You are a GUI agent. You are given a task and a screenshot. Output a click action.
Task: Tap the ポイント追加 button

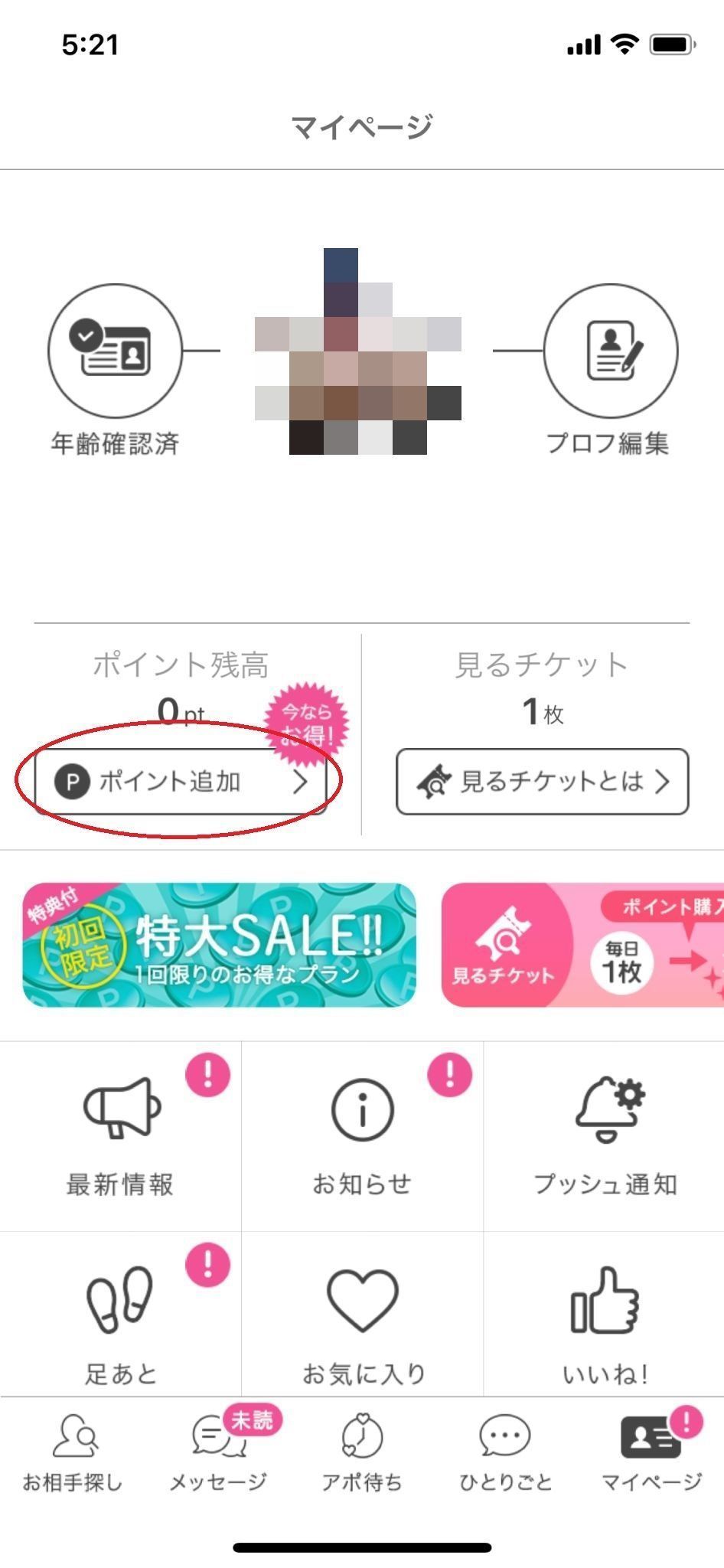click(x=180, y=781)
